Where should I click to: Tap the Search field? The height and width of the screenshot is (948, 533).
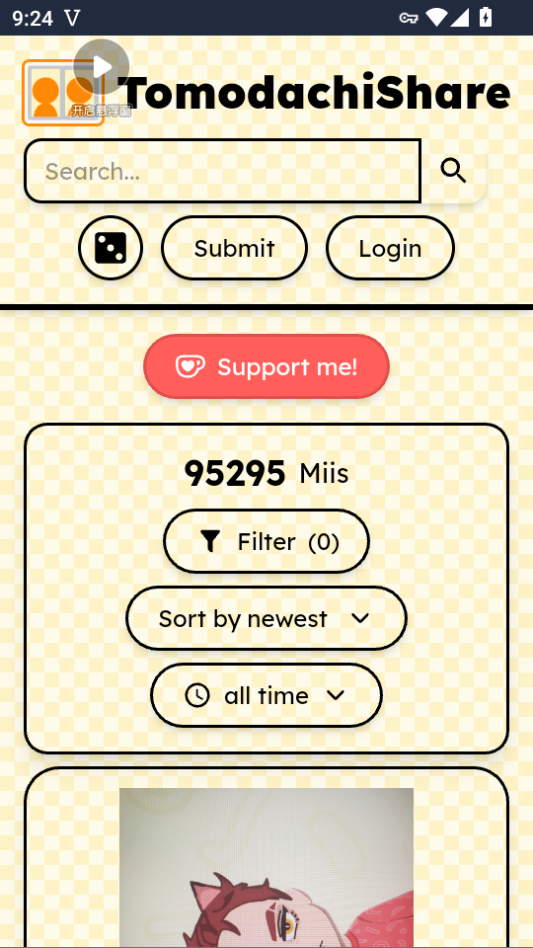pyautogui.click(x=222, y=171)
